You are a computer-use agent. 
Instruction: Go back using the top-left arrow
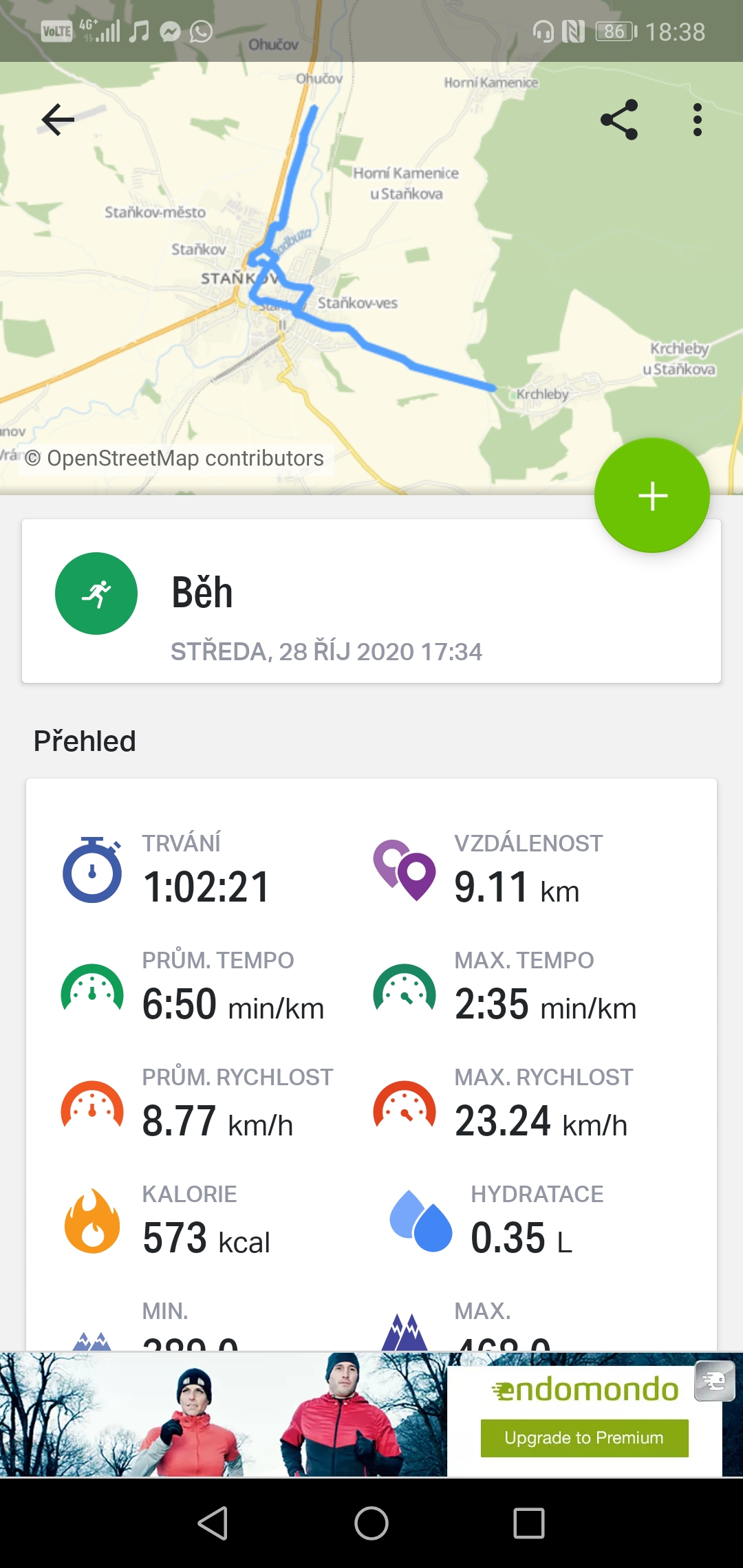[58, 120]
